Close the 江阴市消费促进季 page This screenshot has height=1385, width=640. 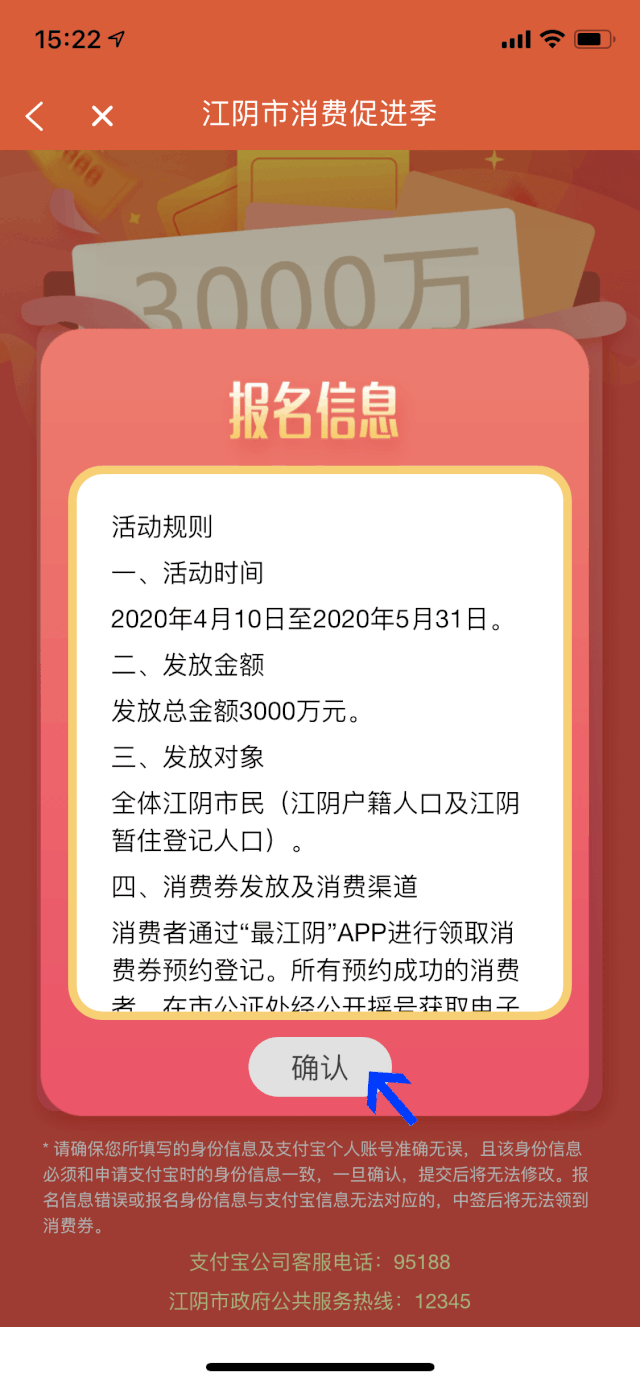(x=102, y=116)
